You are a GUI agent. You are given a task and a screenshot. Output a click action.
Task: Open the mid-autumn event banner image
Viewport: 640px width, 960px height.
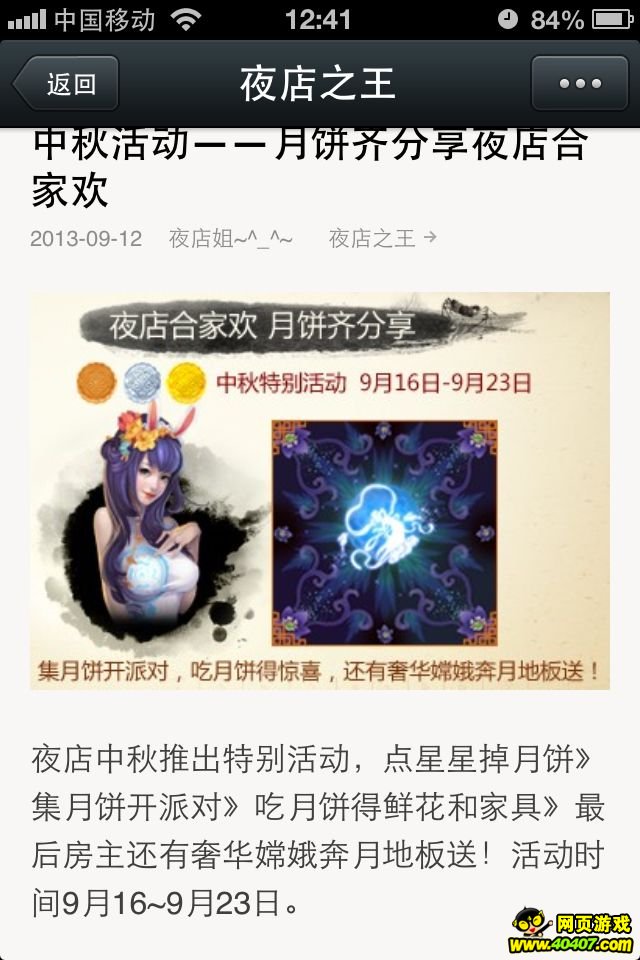pyautogui.click(x=320, y=490)
